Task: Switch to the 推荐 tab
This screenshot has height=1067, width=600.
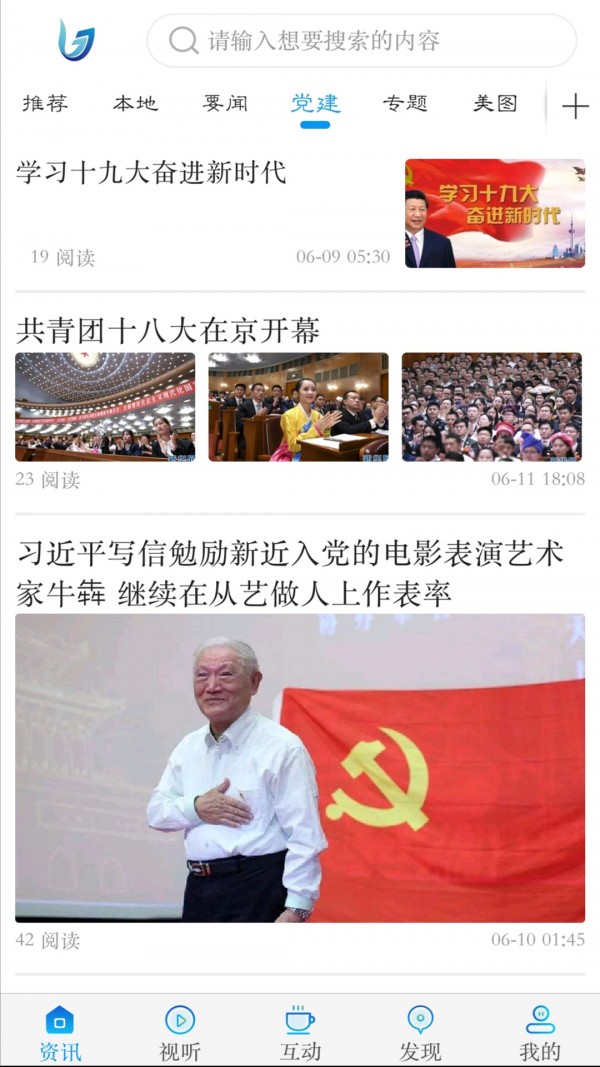Action: pyautogui.click(x=45, y=103)
